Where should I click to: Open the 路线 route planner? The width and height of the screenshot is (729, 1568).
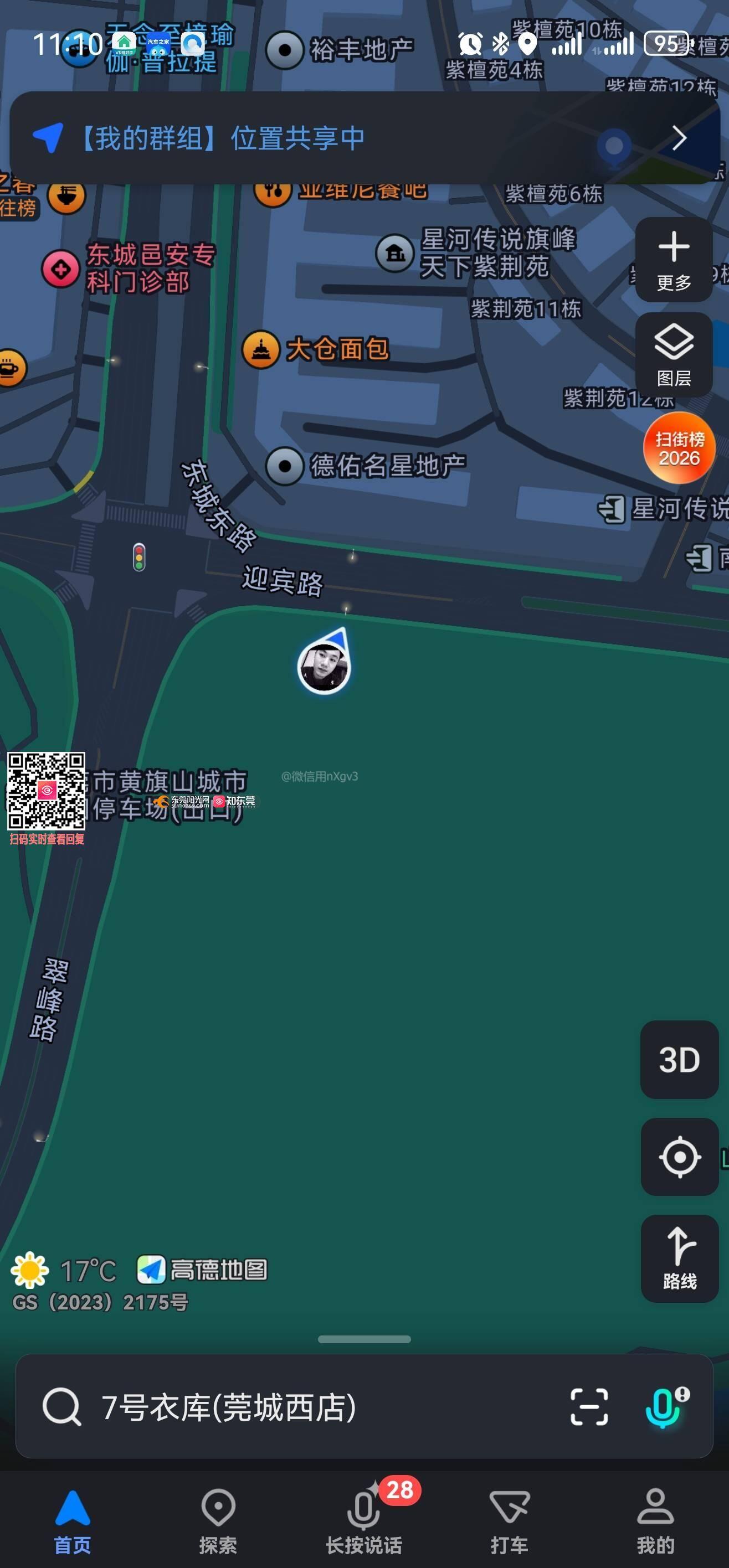679,1258
